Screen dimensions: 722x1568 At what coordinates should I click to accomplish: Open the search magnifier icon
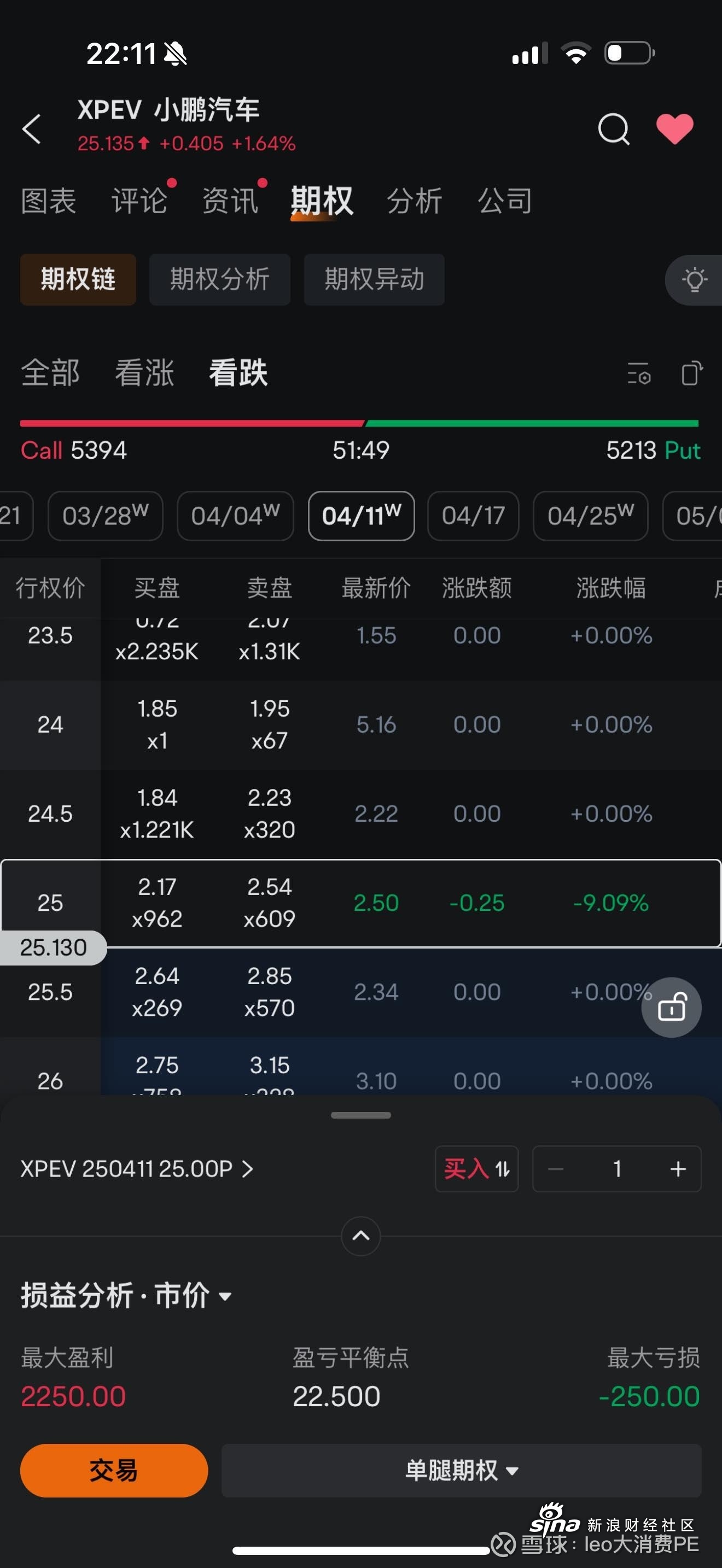pyautogui.click(x=613, y=128)
